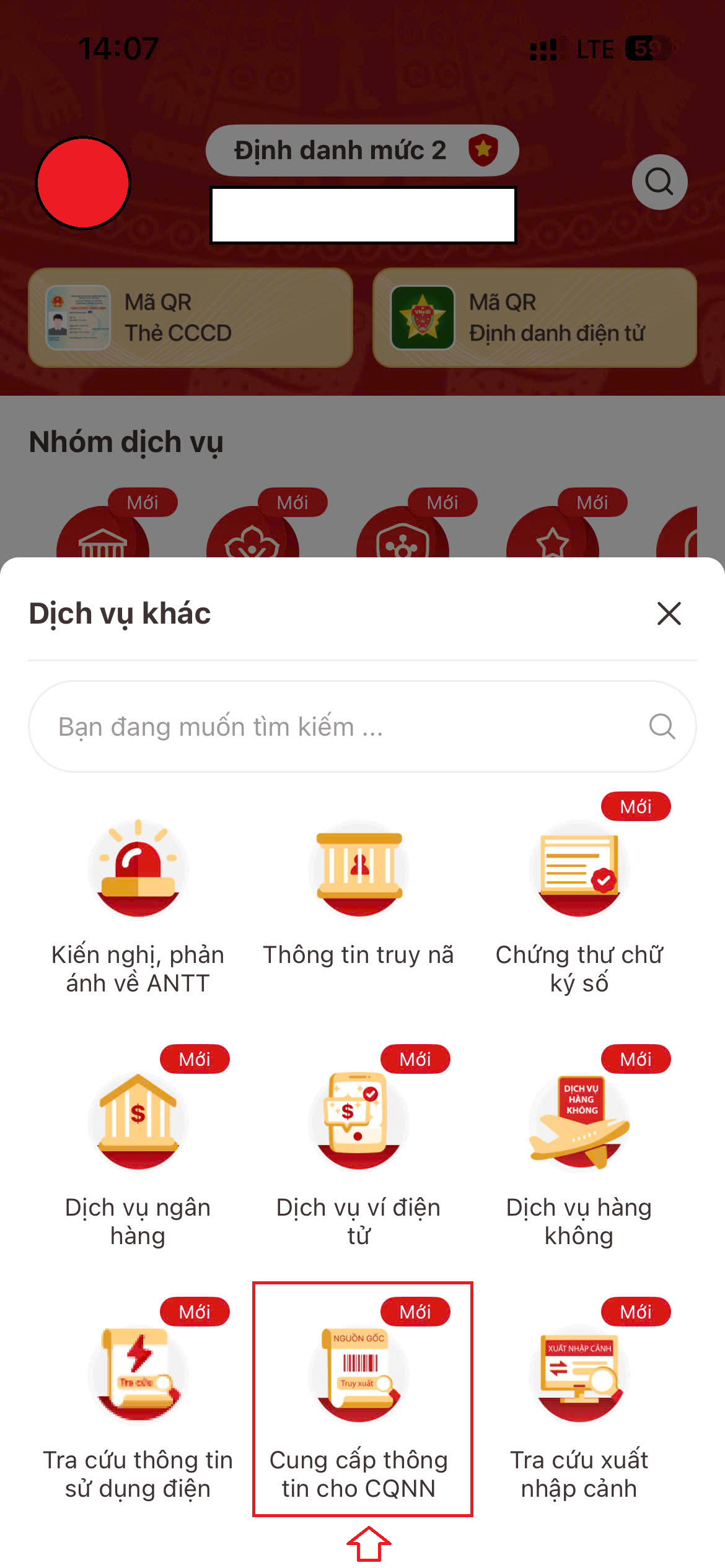Tap the LTE indicator in status bar

593,49
